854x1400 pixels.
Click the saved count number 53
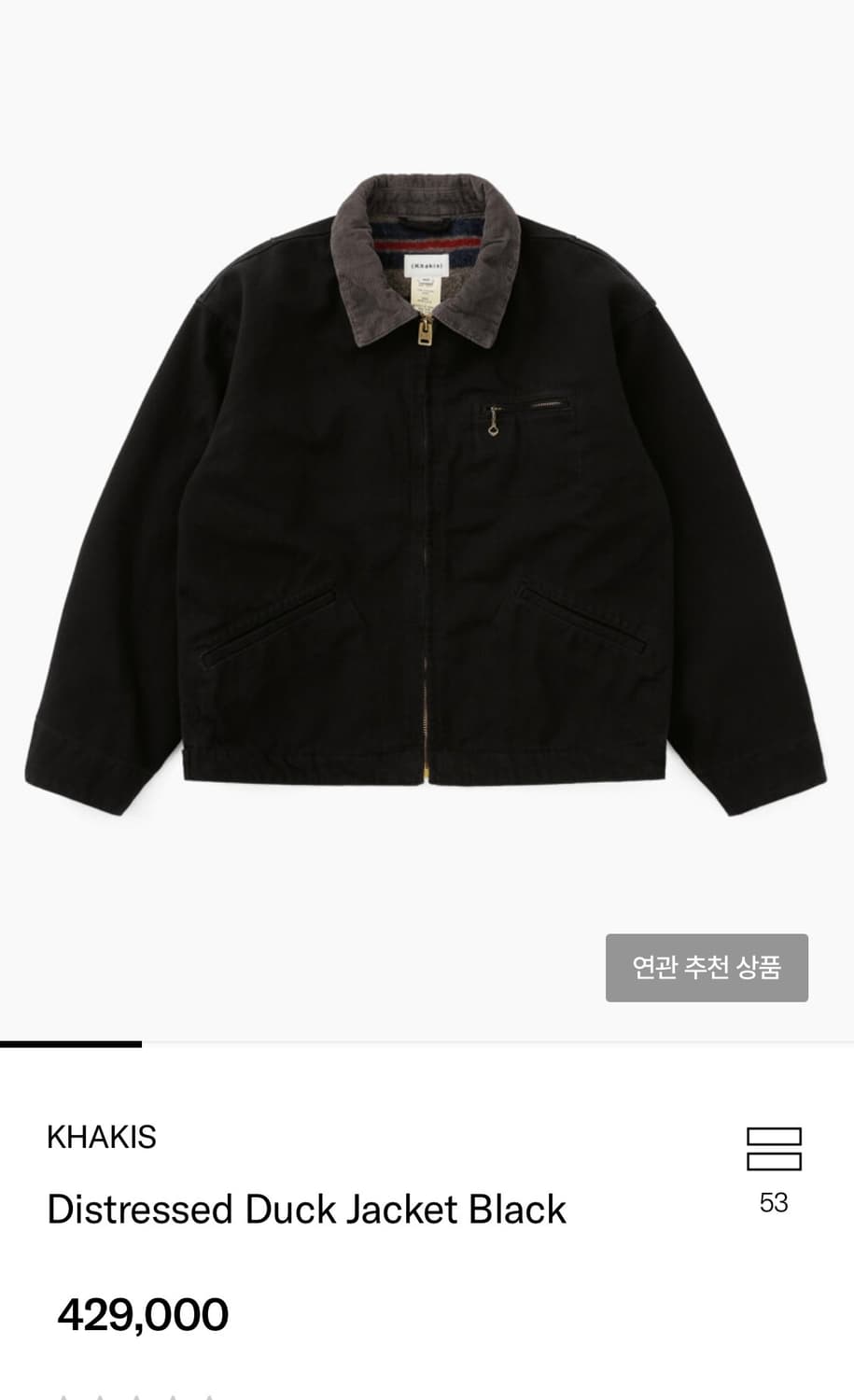776,1203
